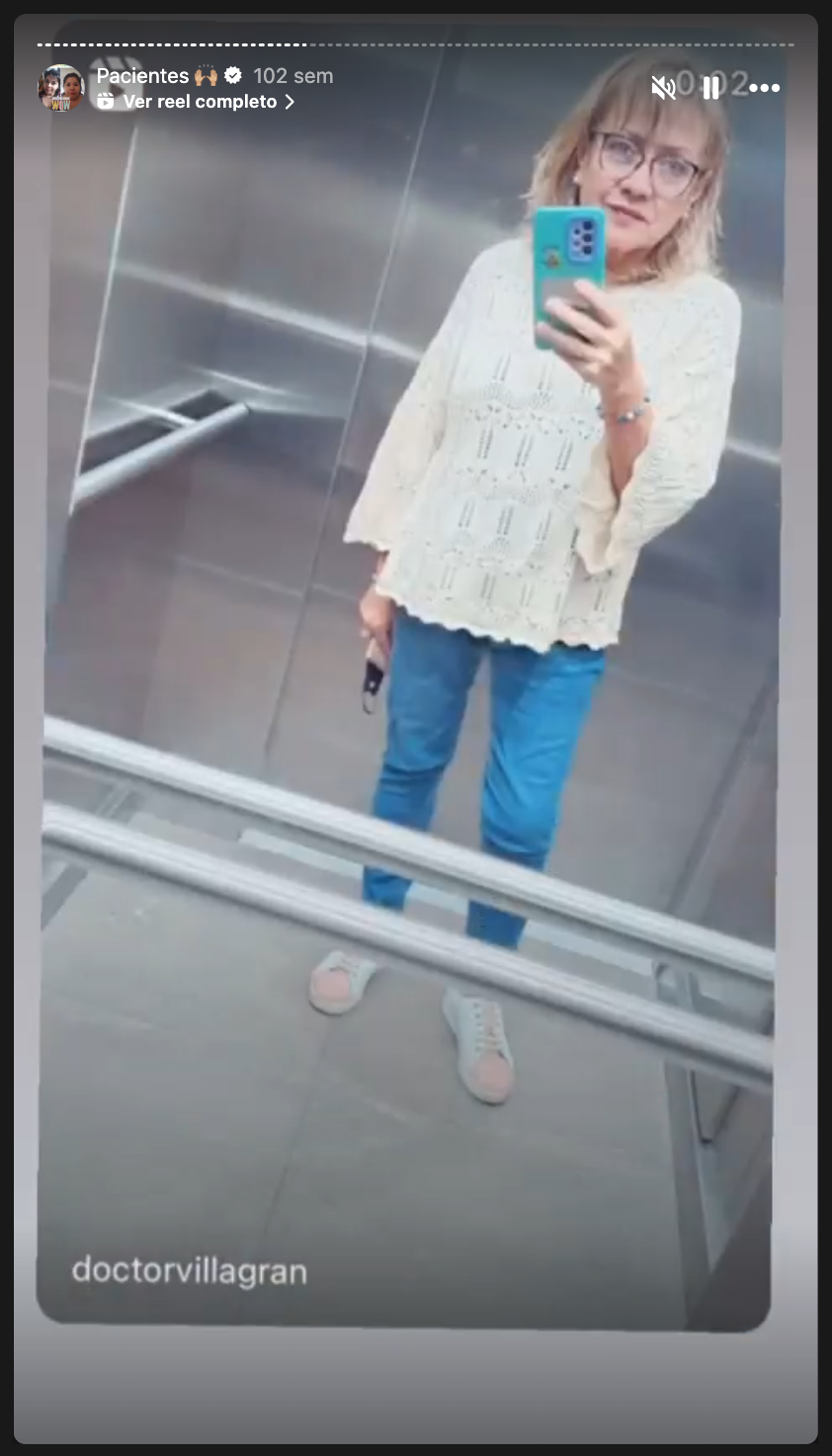Open the three-dot options menu
This screenshot has height=1456, width=832.
click(764, 88)
